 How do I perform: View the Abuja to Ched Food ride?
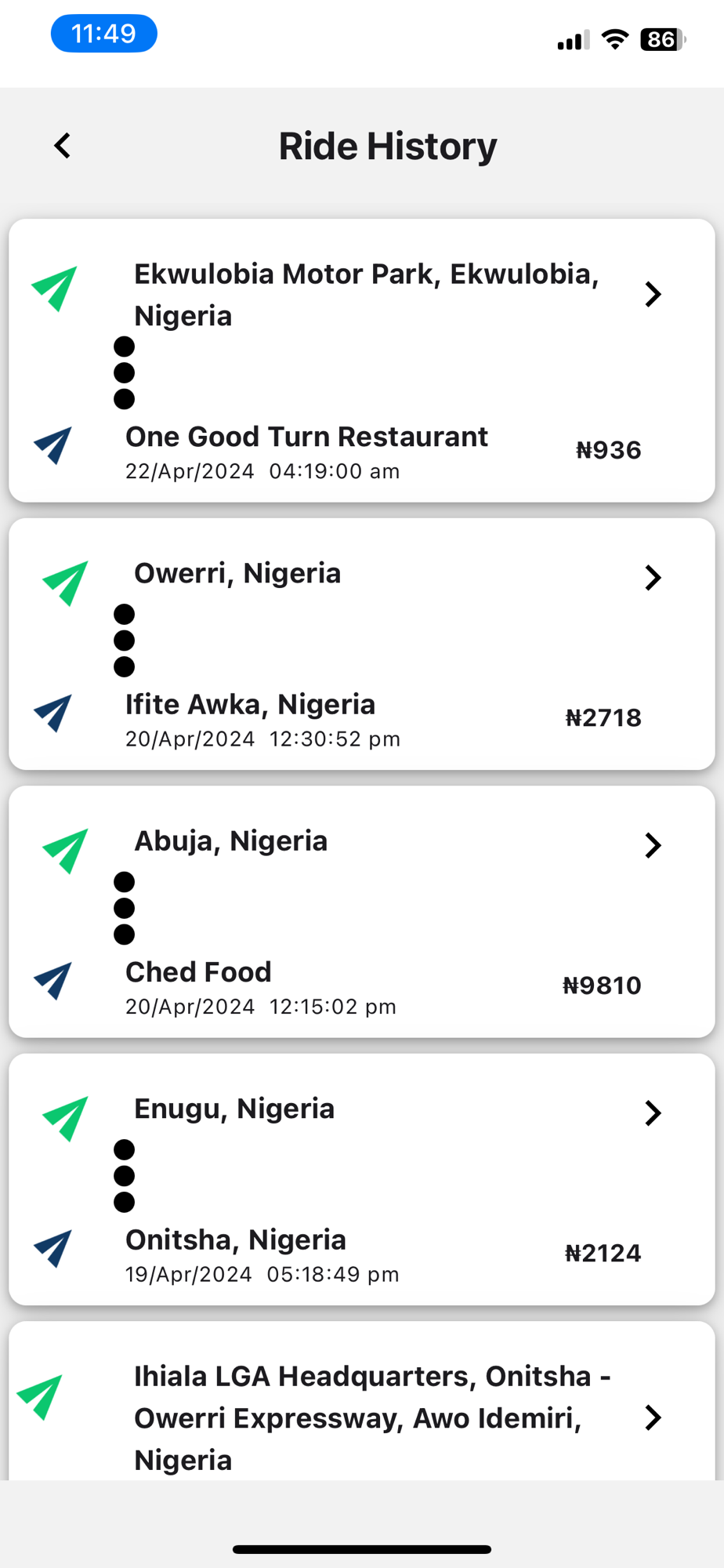[x=652, y=846]
